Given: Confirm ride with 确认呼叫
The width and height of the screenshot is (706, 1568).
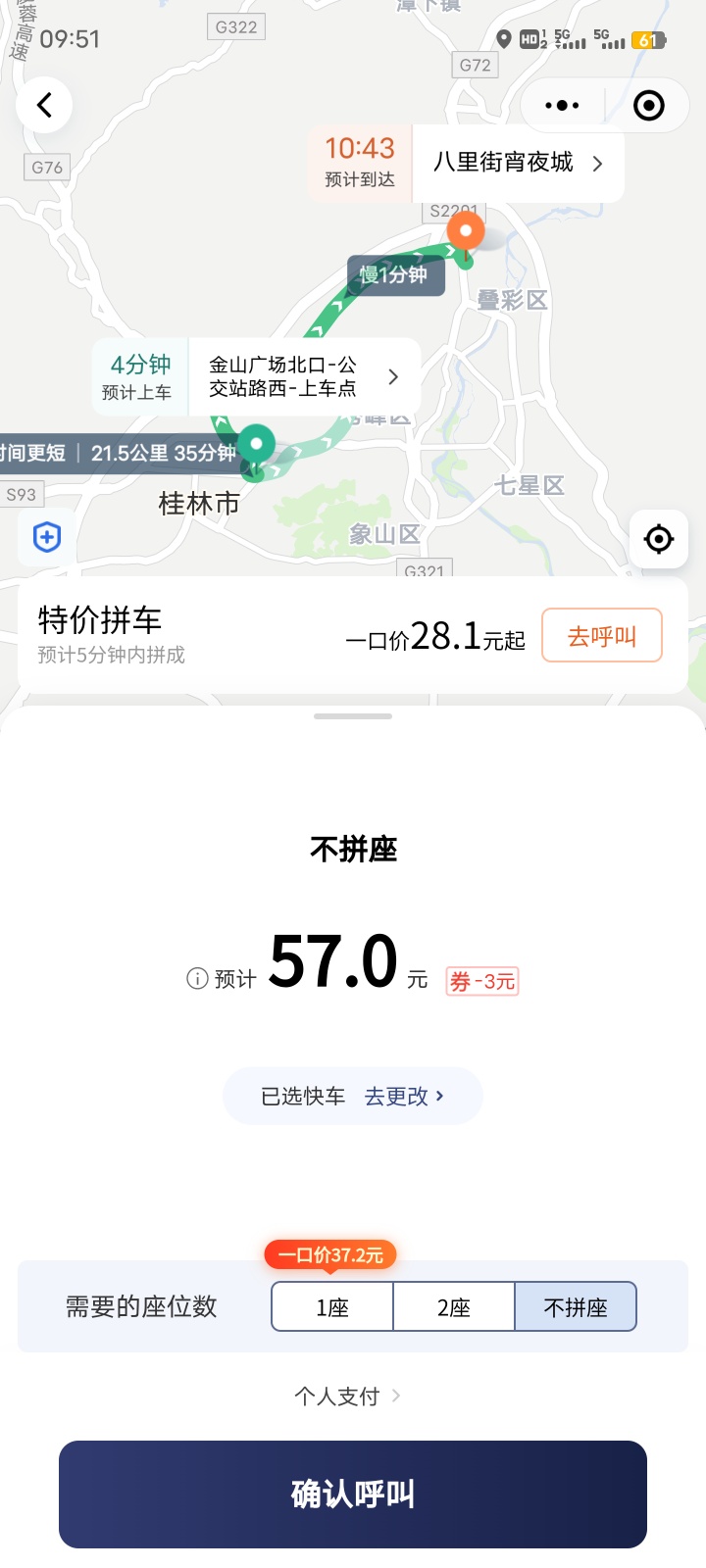Looking at the screenshot, I should click(353, 1494).
